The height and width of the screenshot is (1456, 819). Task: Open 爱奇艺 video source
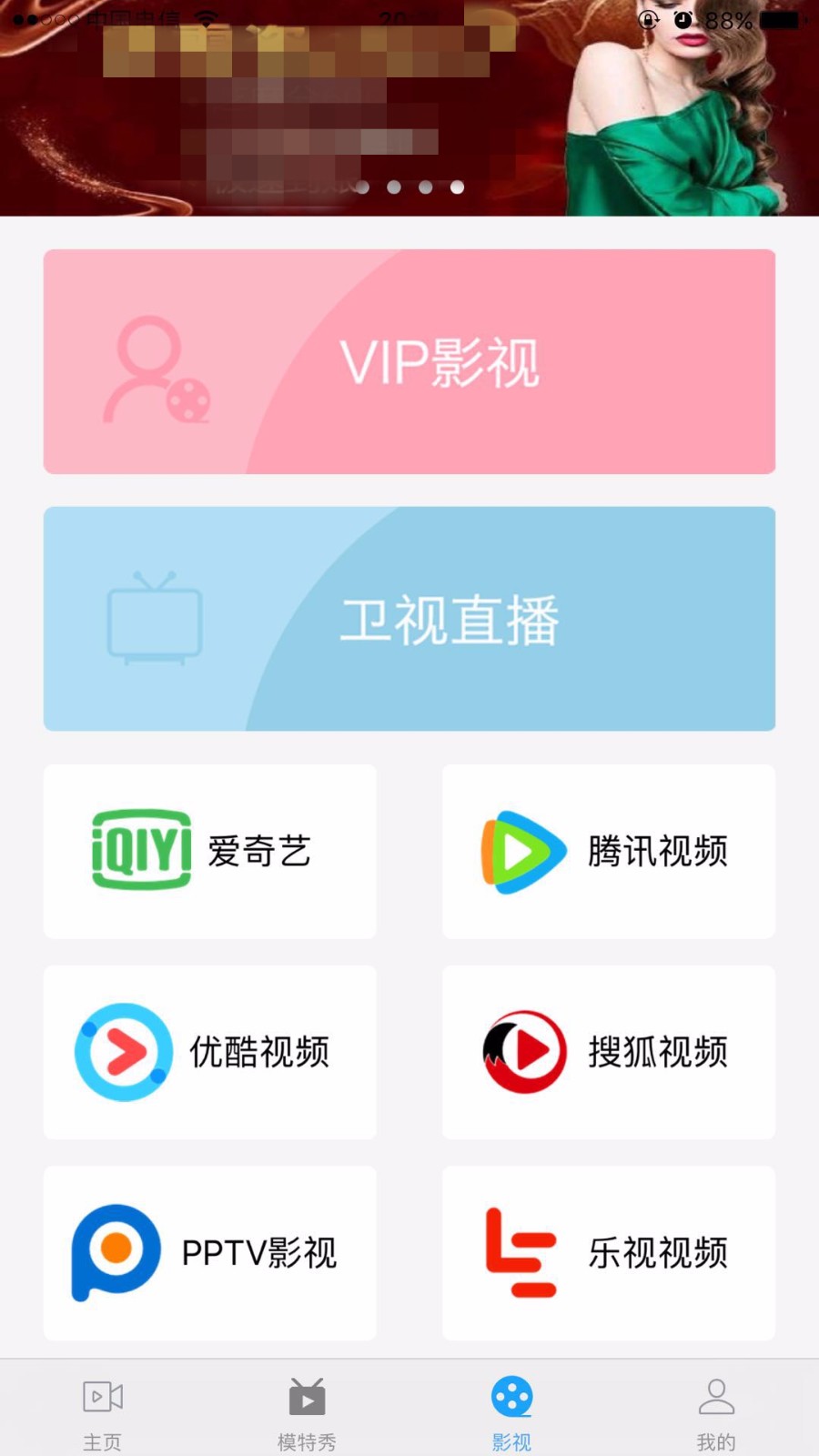point(209,851)
